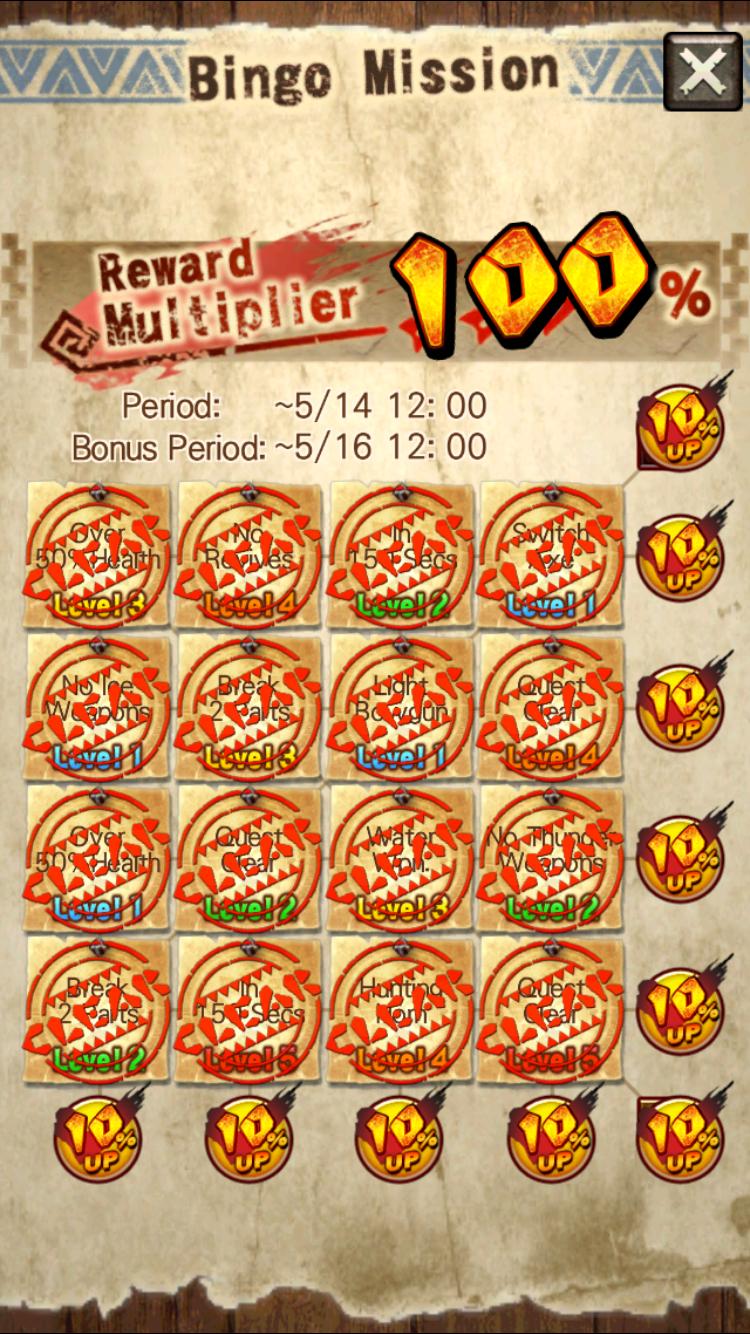Close the Bingo Mission window
The height and width of the screenshot is (1334, 750).
(702, 71)
